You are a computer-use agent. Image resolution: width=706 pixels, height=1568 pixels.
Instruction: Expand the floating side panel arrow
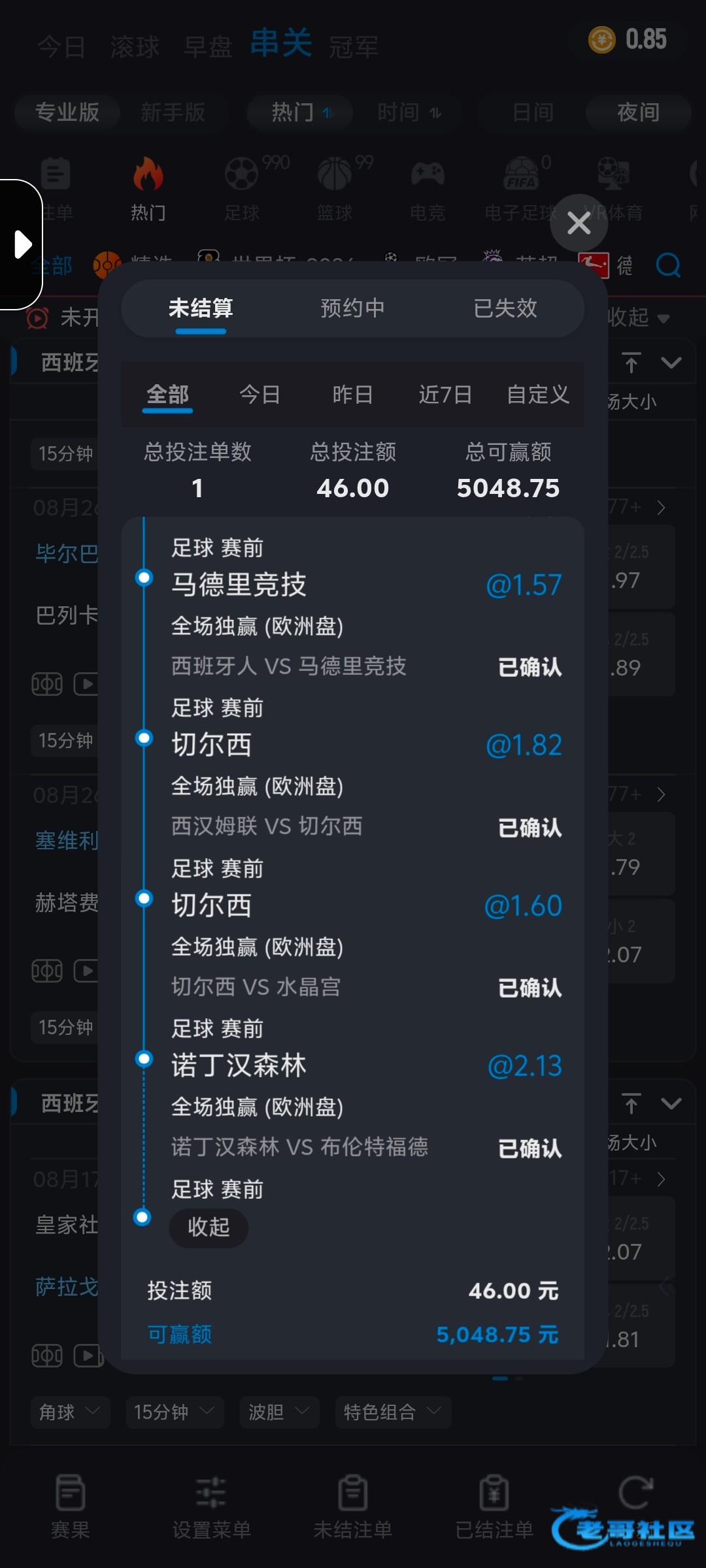click(22, 244)
